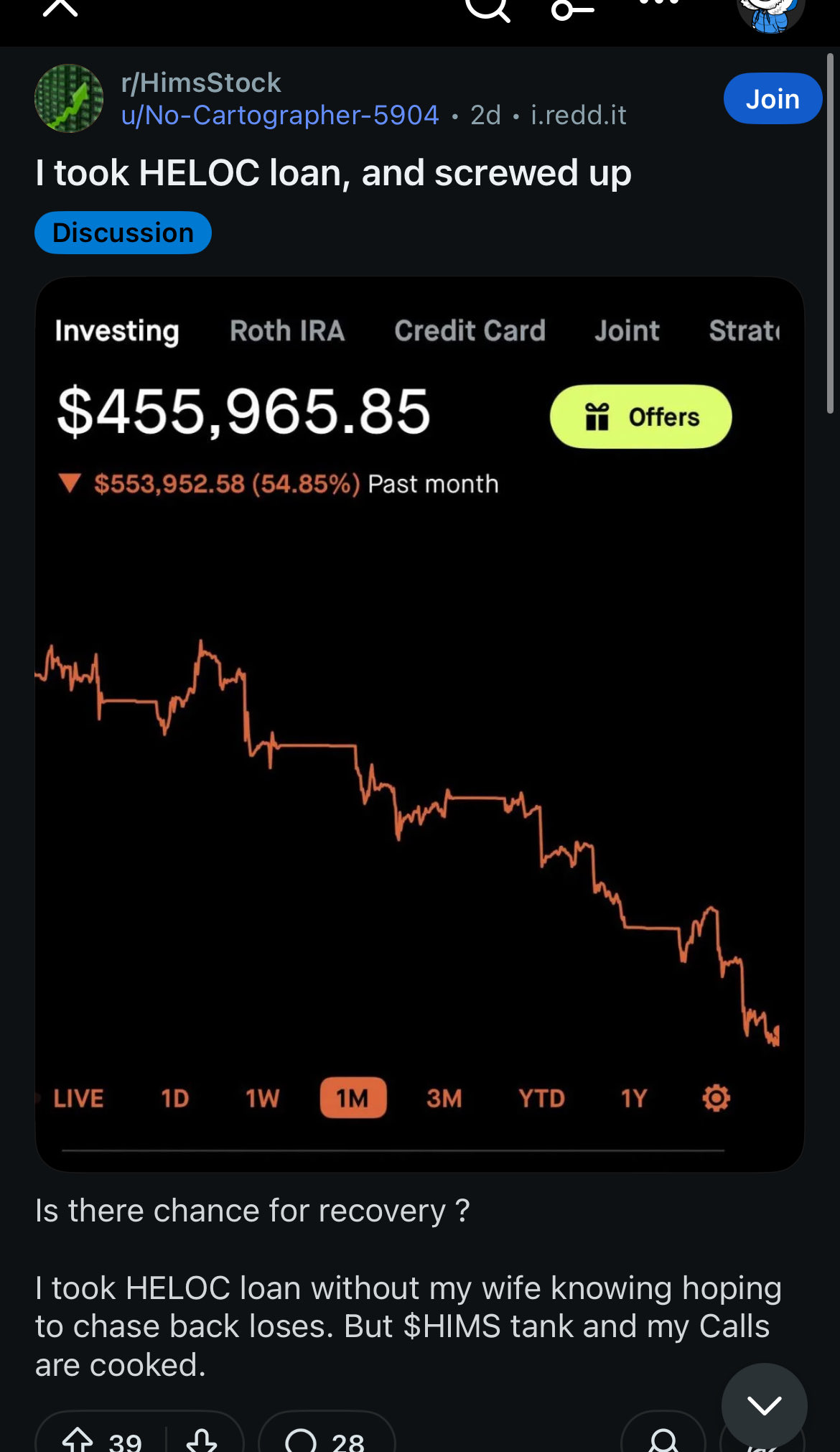The width and height of the screenshot is (840, 1452).
Task: Open search from the top bar
Action: click(487, 9)
